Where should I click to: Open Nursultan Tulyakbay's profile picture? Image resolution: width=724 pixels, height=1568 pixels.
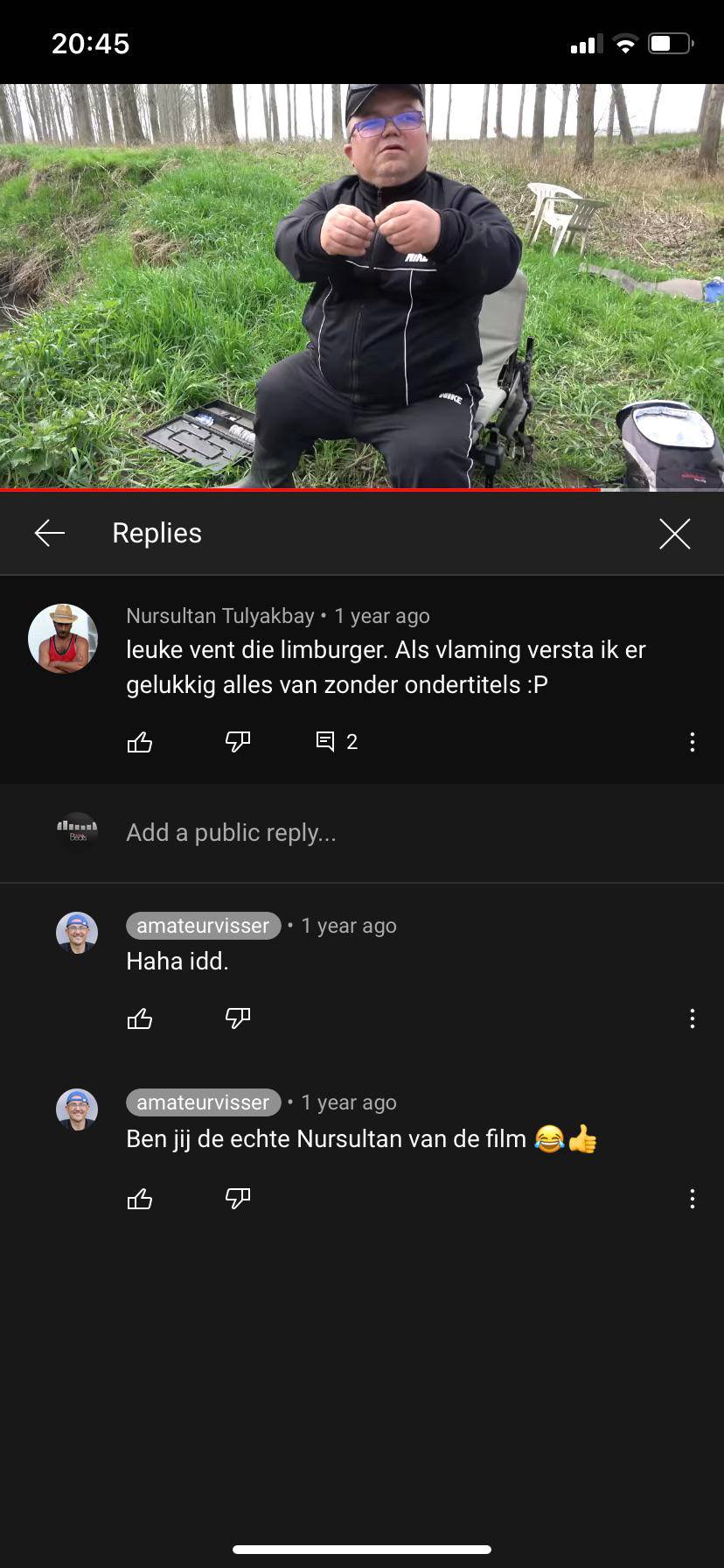click(x=62, y=638)
